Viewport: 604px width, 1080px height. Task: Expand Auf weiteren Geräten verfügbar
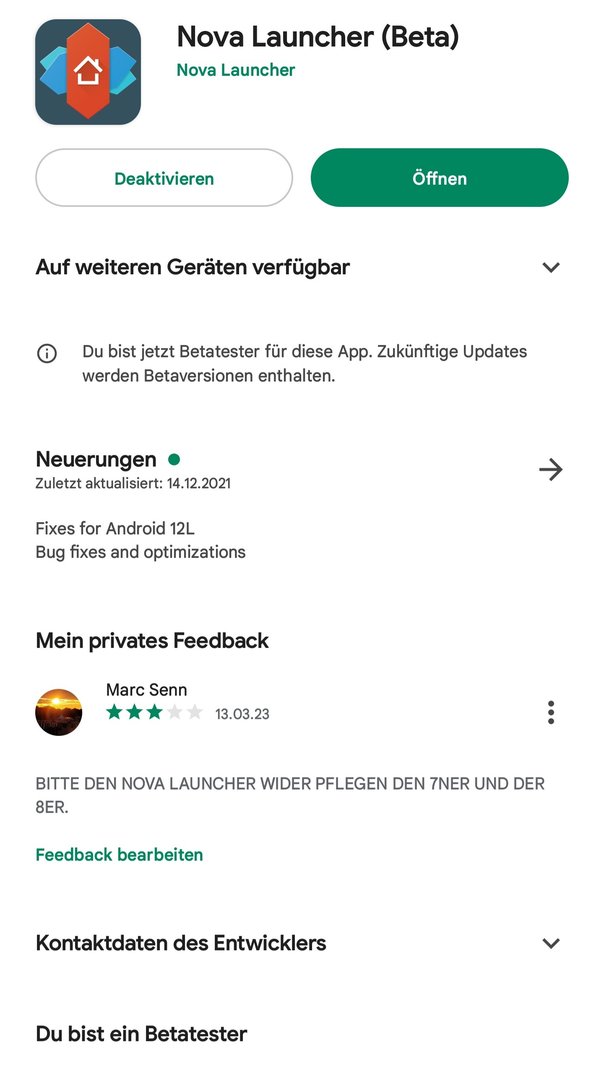pyautogui.click(x=550, y=267)
